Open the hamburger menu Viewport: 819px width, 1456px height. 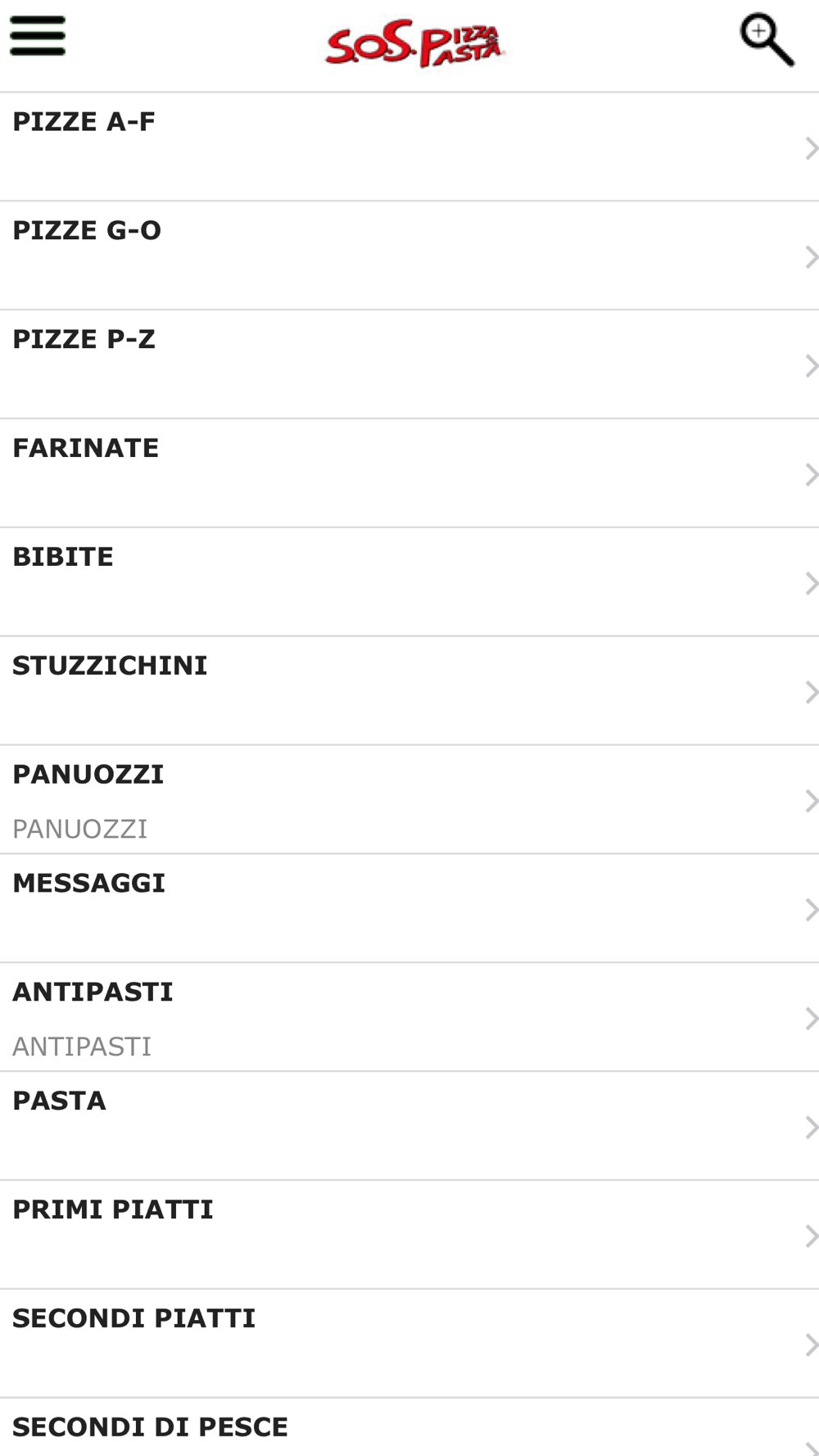pos(38,37)
